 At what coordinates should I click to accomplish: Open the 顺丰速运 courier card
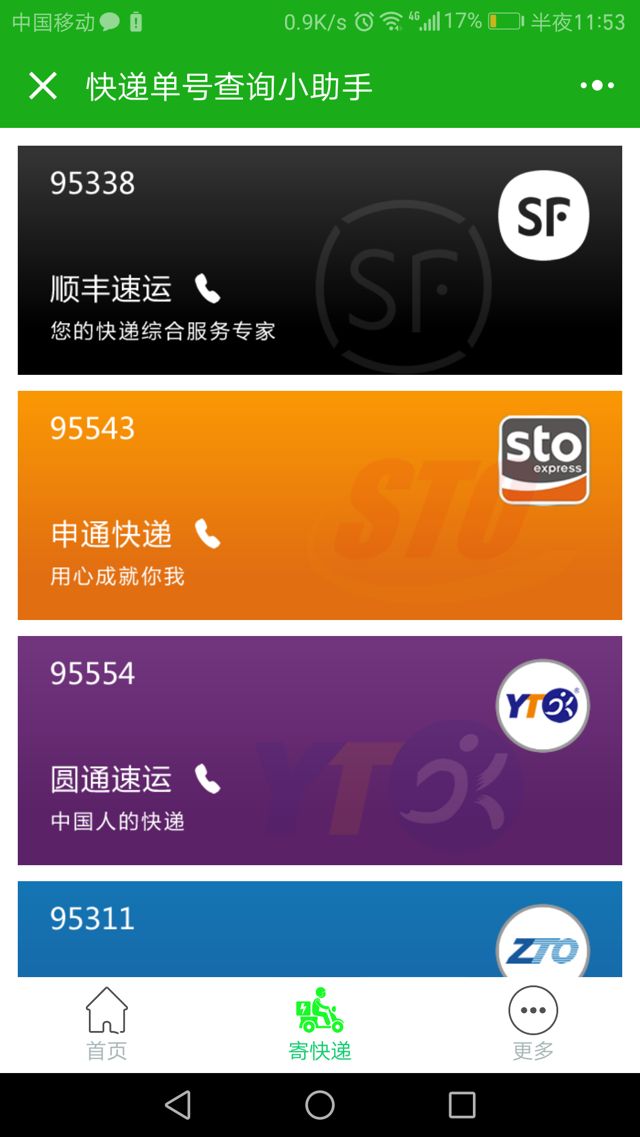point(320,260)
